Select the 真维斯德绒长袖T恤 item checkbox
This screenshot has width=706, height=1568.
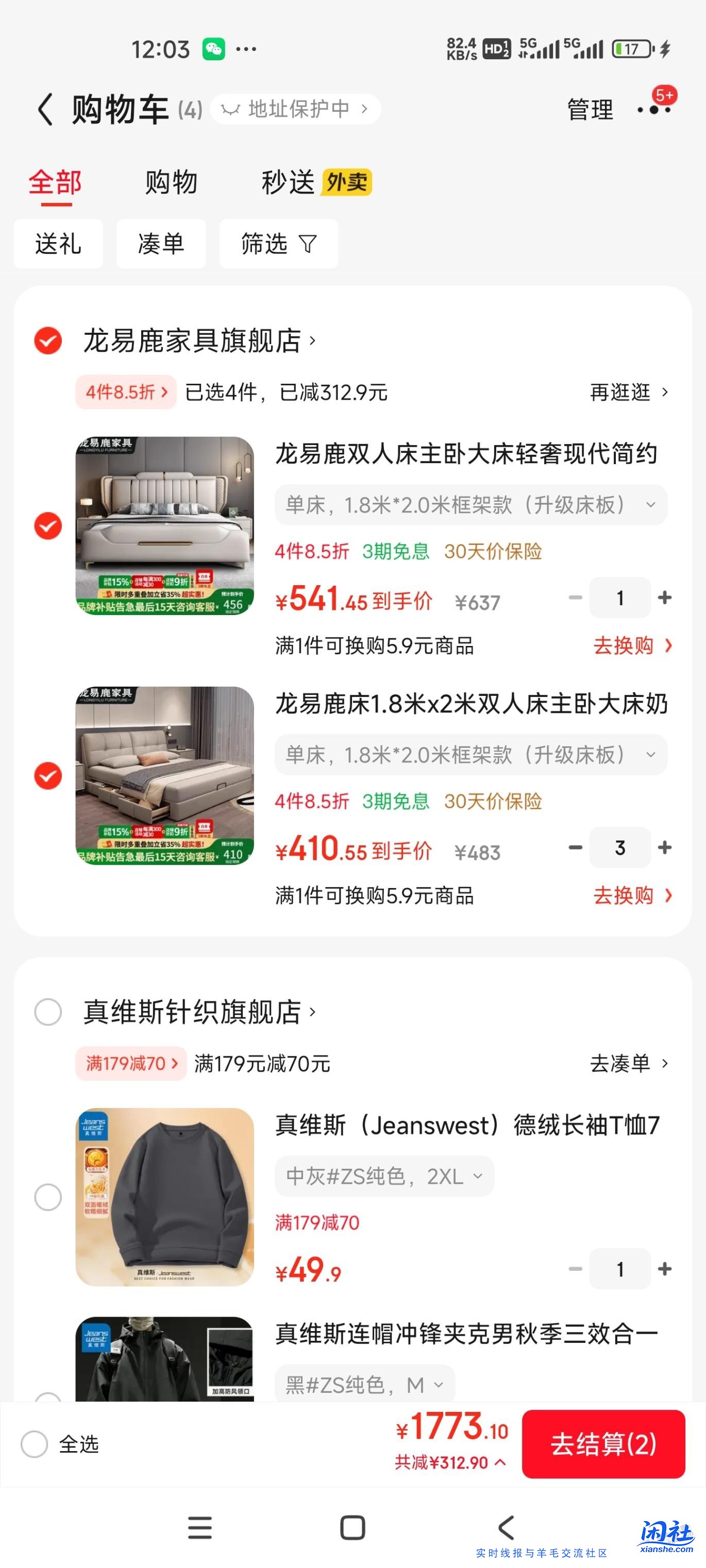point(47,1197)
